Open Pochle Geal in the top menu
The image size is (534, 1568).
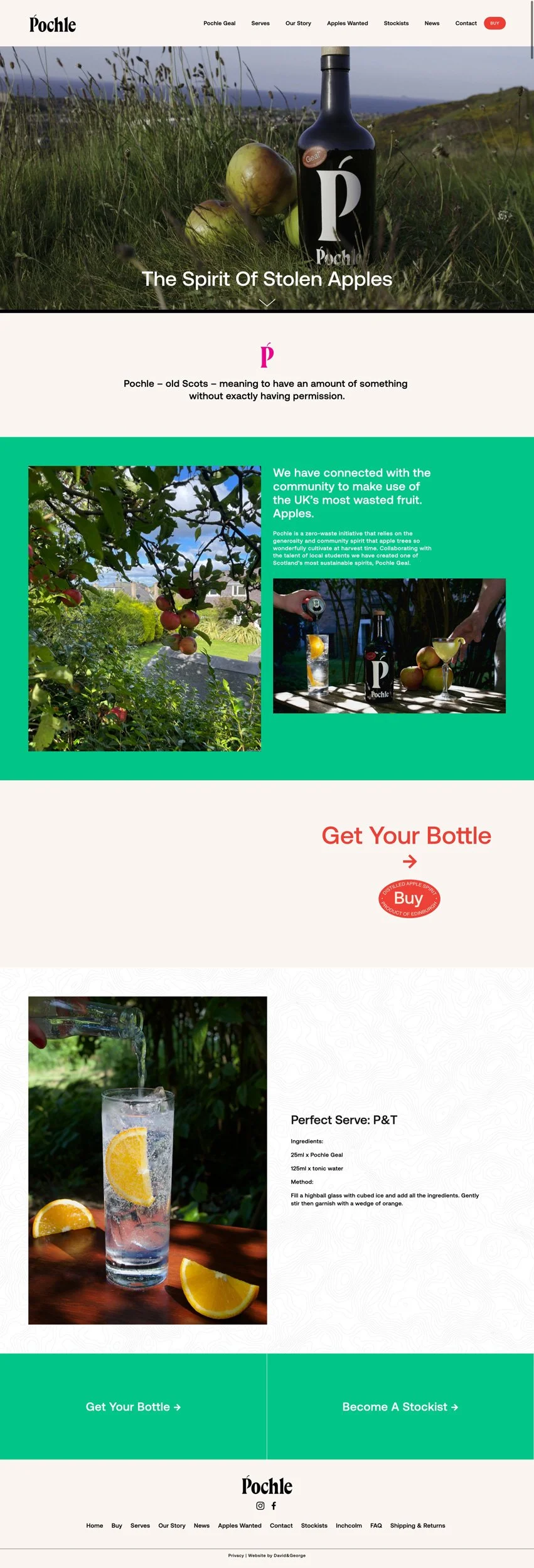(x=219, y=23)
